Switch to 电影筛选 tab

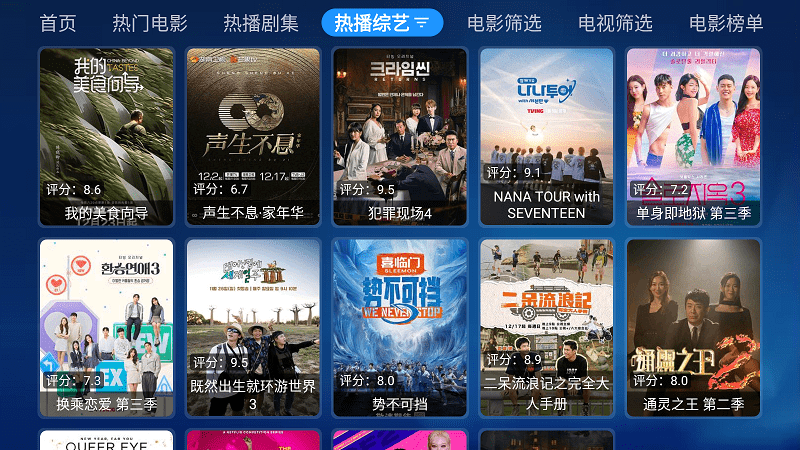point(504,23)
